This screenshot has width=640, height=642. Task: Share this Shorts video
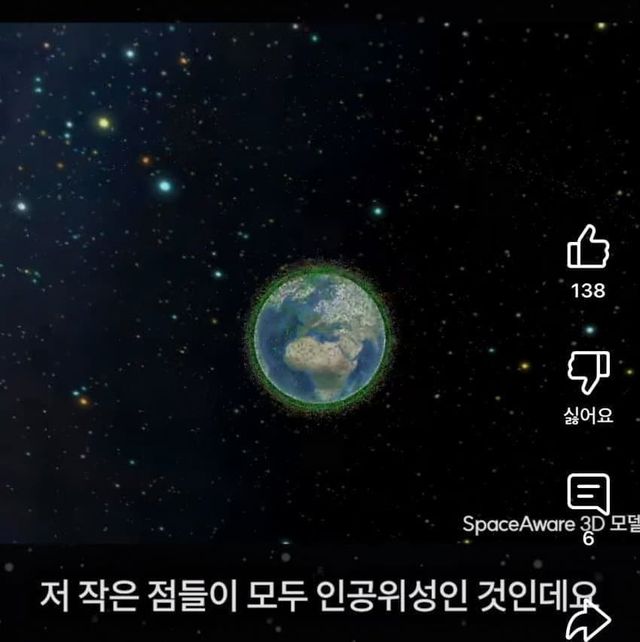588,622
